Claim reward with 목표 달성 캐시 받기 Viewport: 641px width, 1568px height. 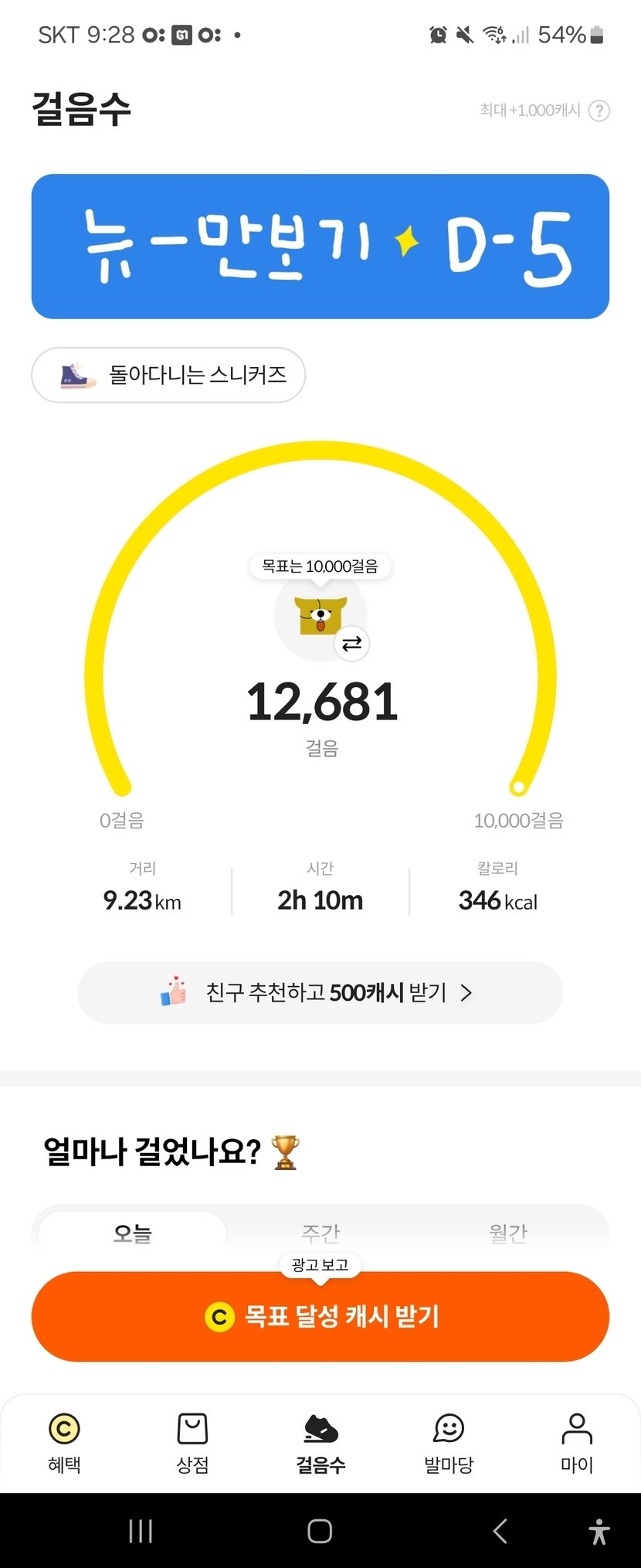320,1316
